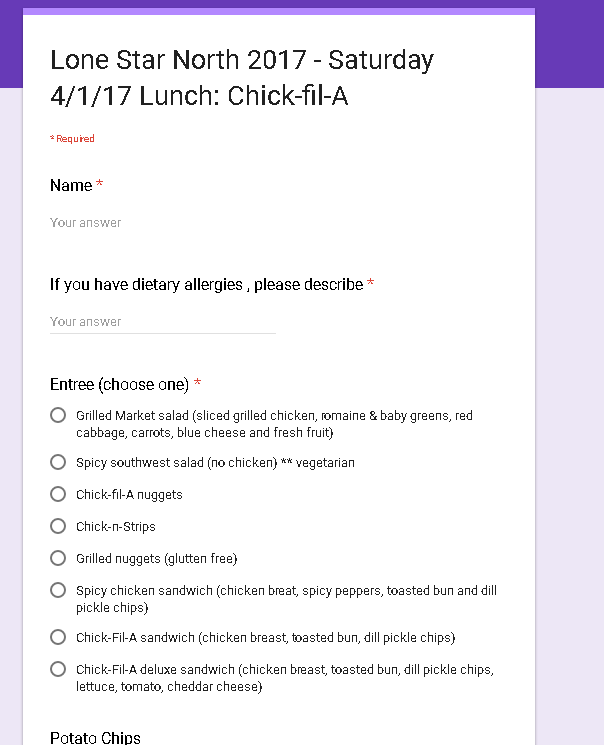Select Chick-fil-A nuggets entree

[x=58, y=494]
